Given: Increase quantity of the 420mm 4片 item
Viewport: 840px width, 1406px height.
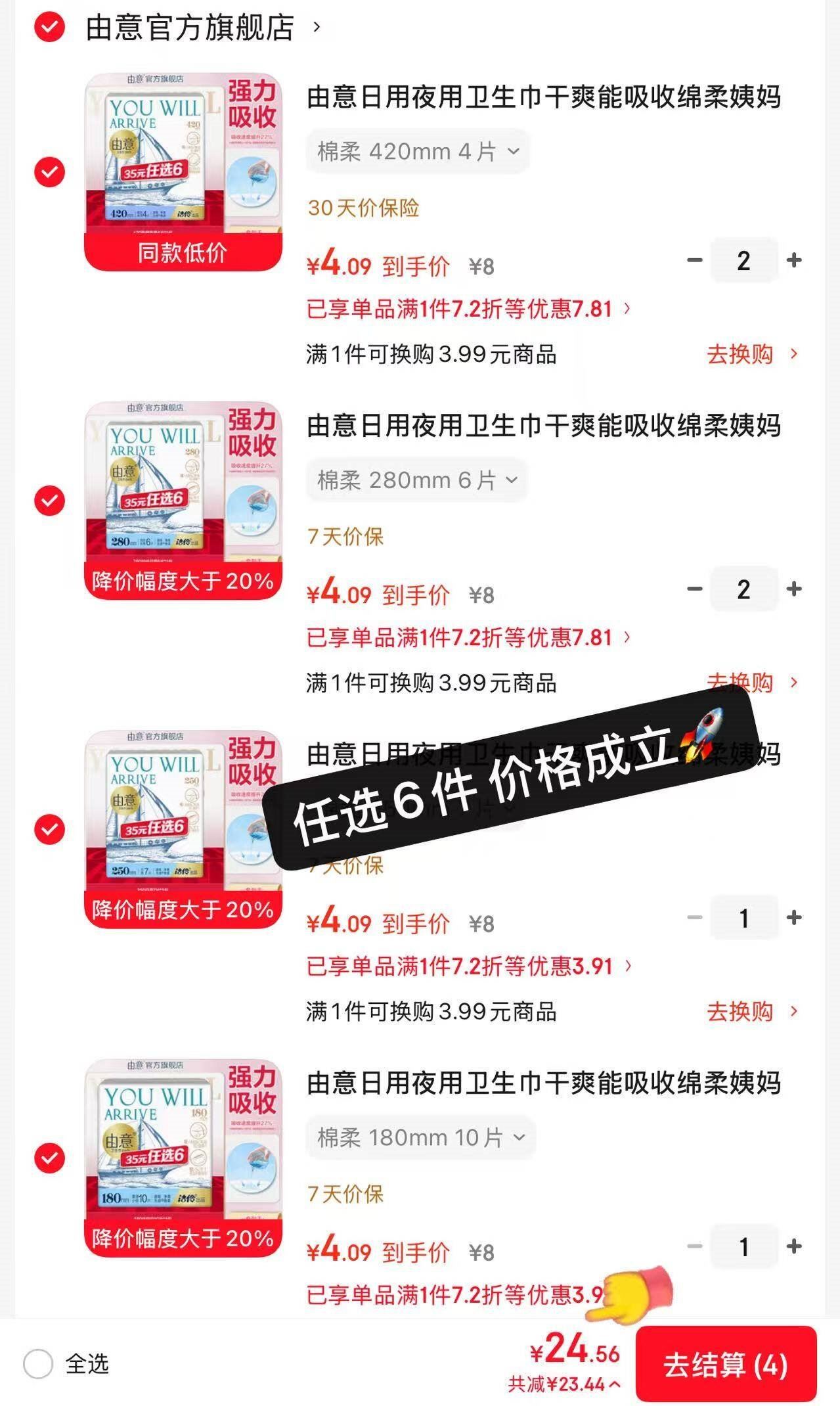Looking at the screenshot, I should (x=794, y=260).
